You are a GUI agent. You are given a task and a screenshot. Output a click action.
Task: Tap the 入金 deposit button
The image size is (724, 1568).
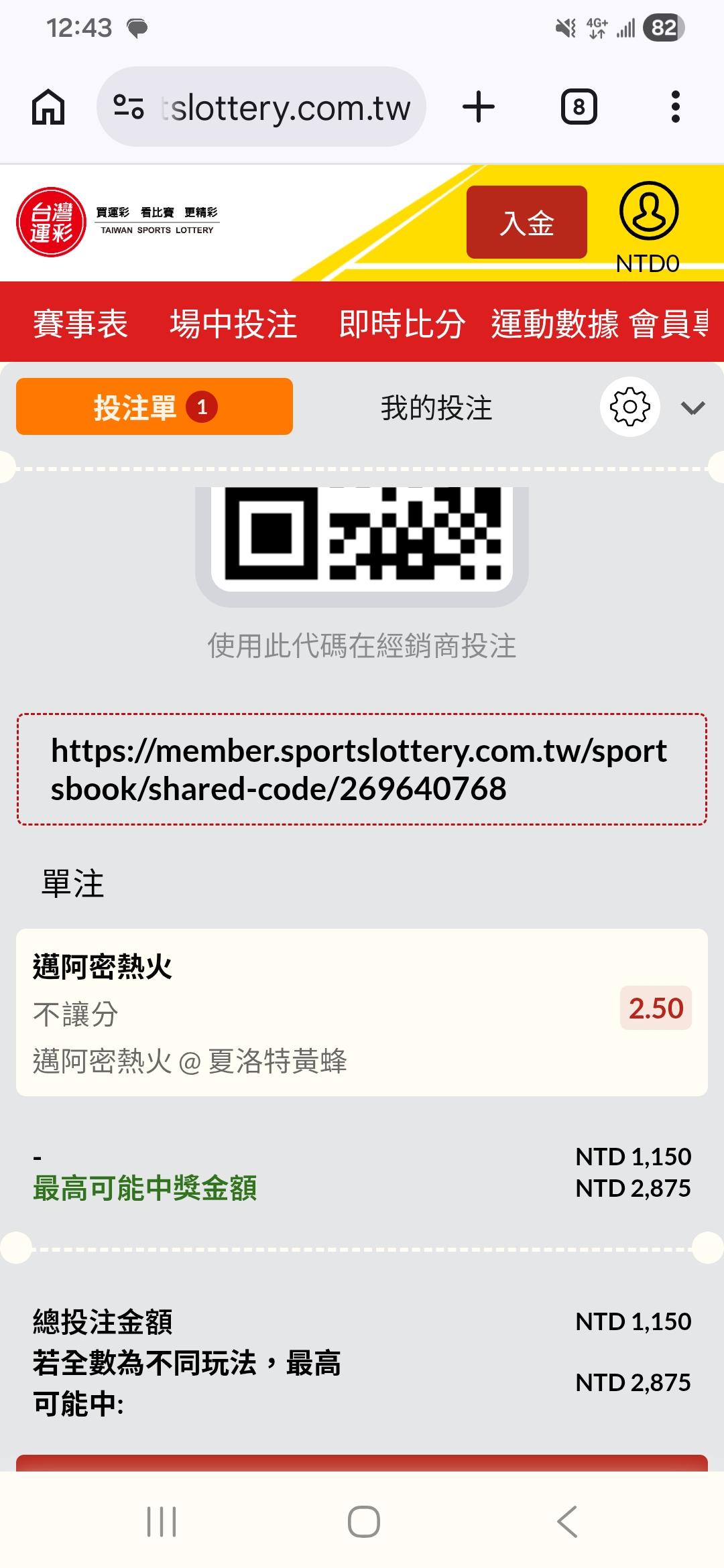pyautogui.click(x=527, y=222)
